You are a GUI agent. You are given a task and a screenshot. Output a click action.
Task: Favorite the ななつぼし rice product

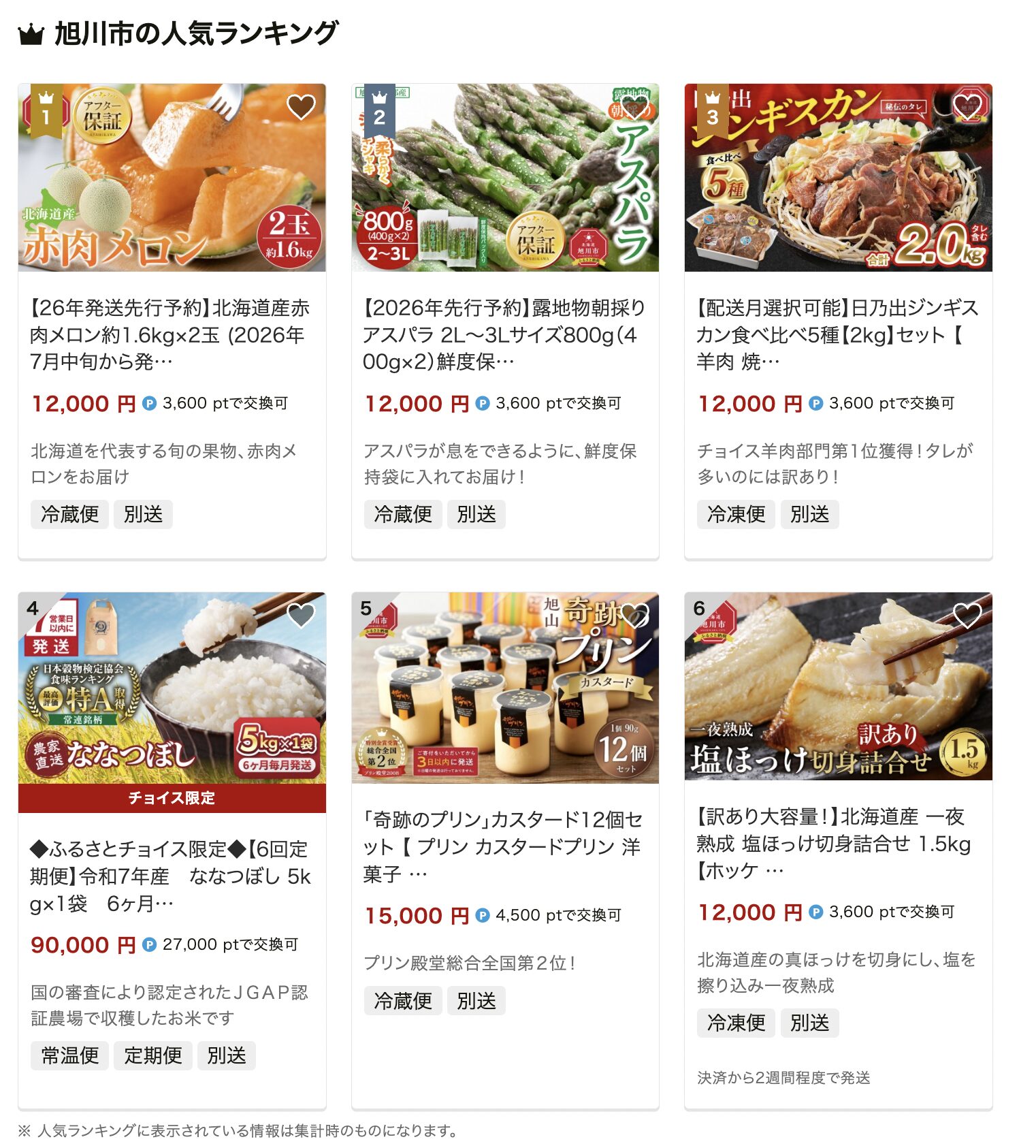point(301,616)
